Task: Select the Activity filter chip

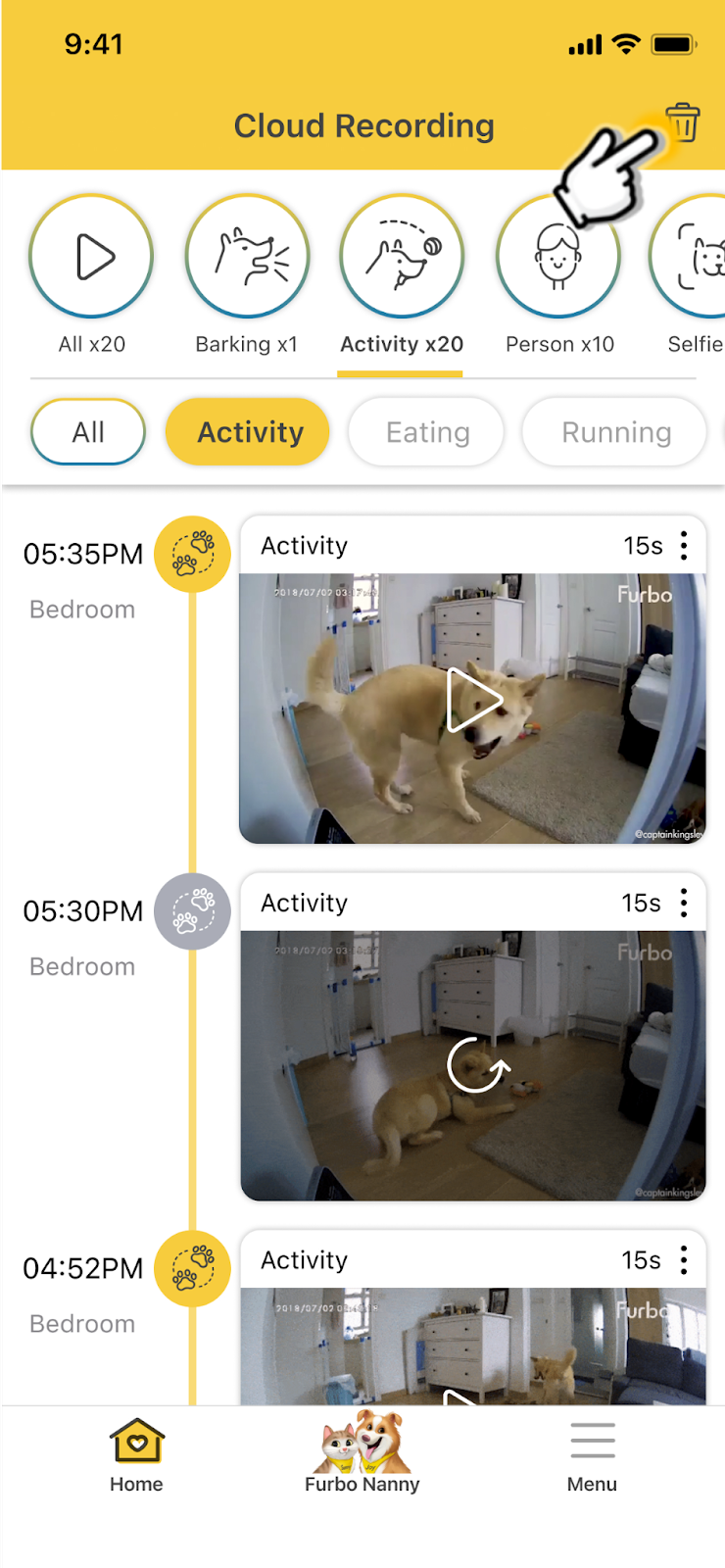Action: [x=249, y=432]
